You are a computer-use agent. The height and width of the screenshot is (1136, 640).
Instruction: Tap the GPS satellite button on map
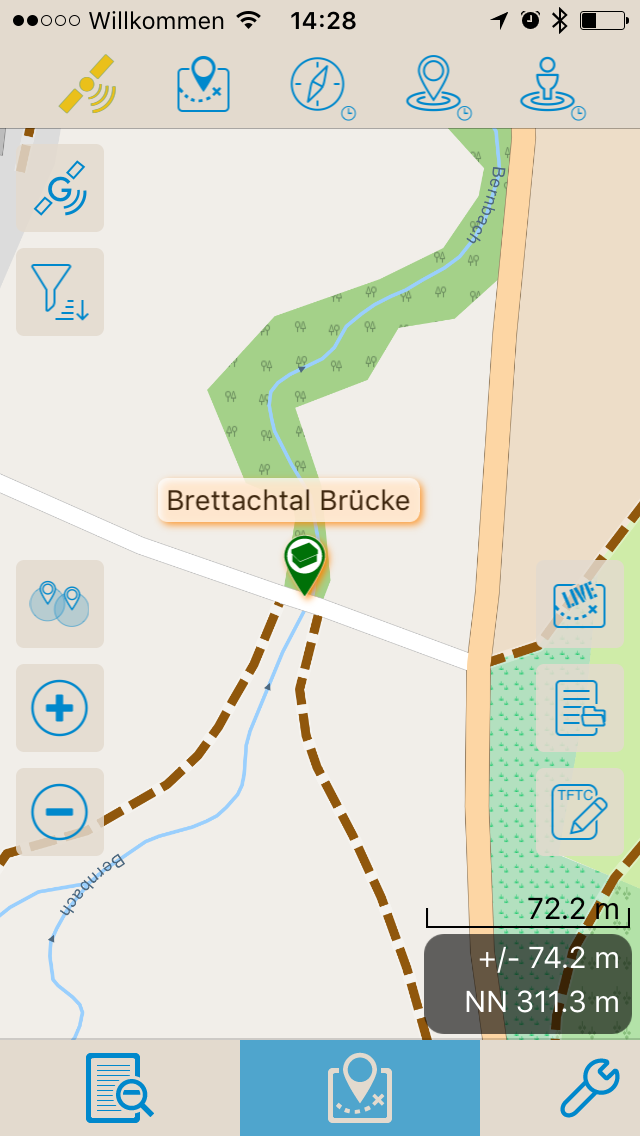click(60, 188)
